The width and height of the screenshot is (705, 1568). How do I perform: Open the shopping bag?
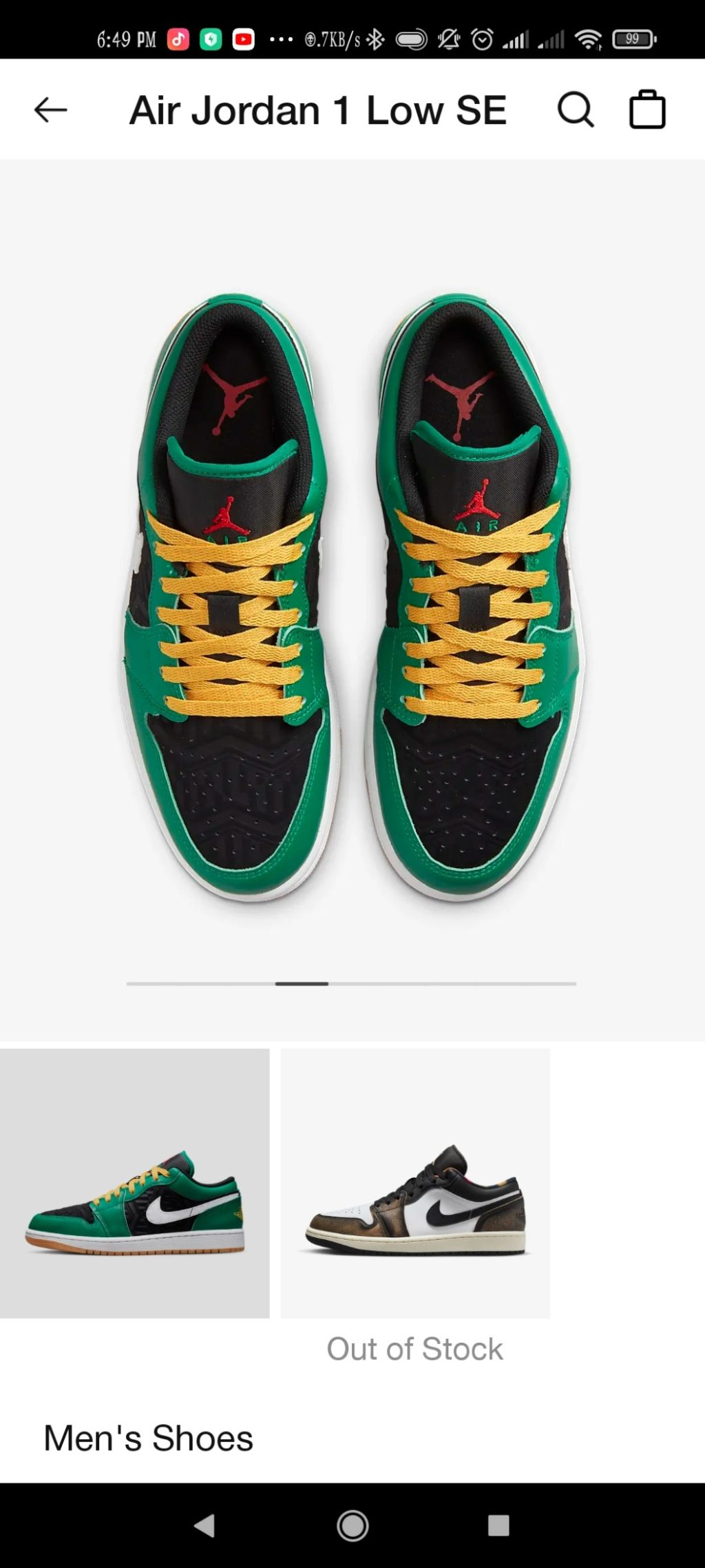(x=647, y=110)
